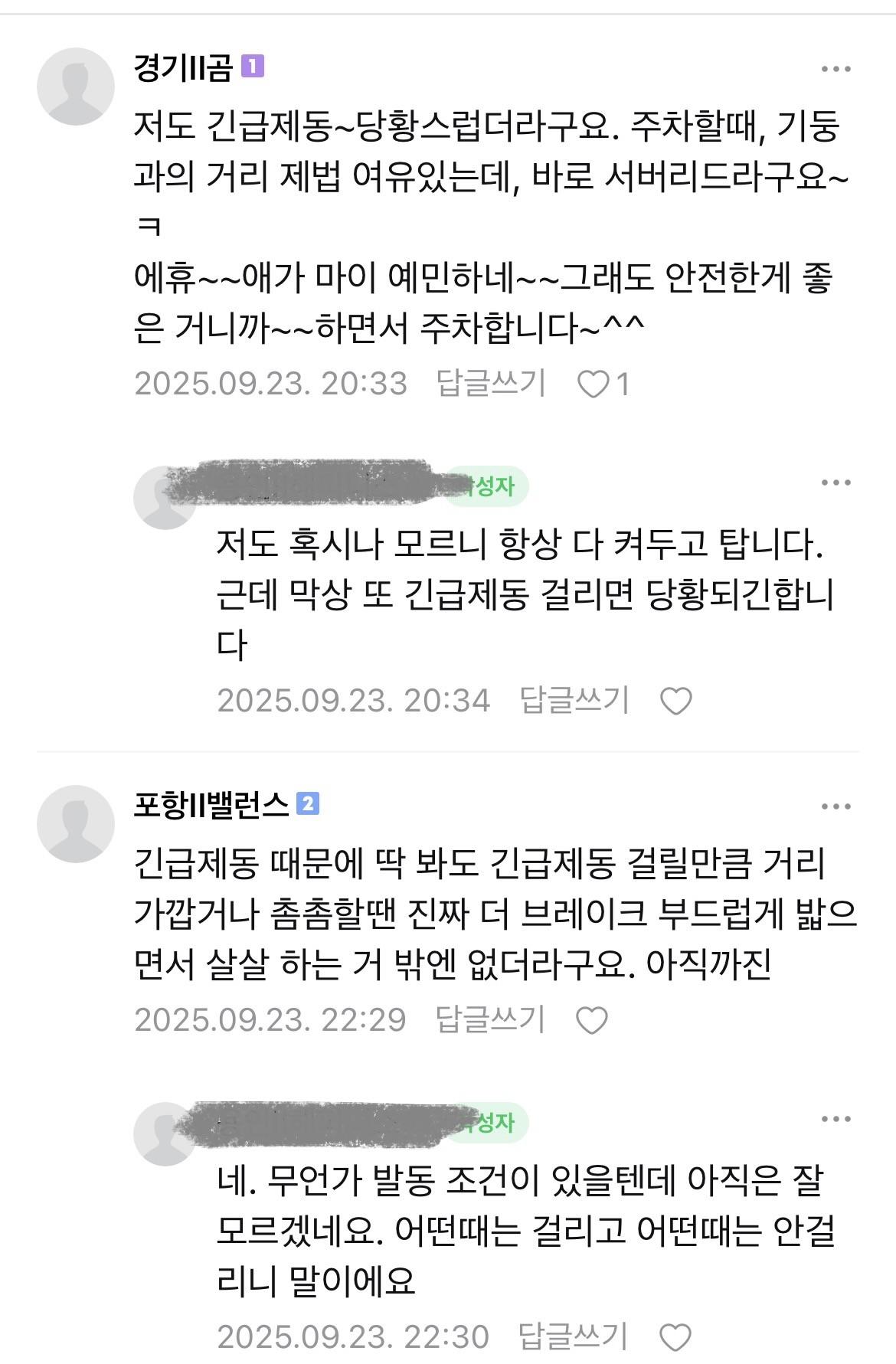Like the reply posted at 20:34

675,702
